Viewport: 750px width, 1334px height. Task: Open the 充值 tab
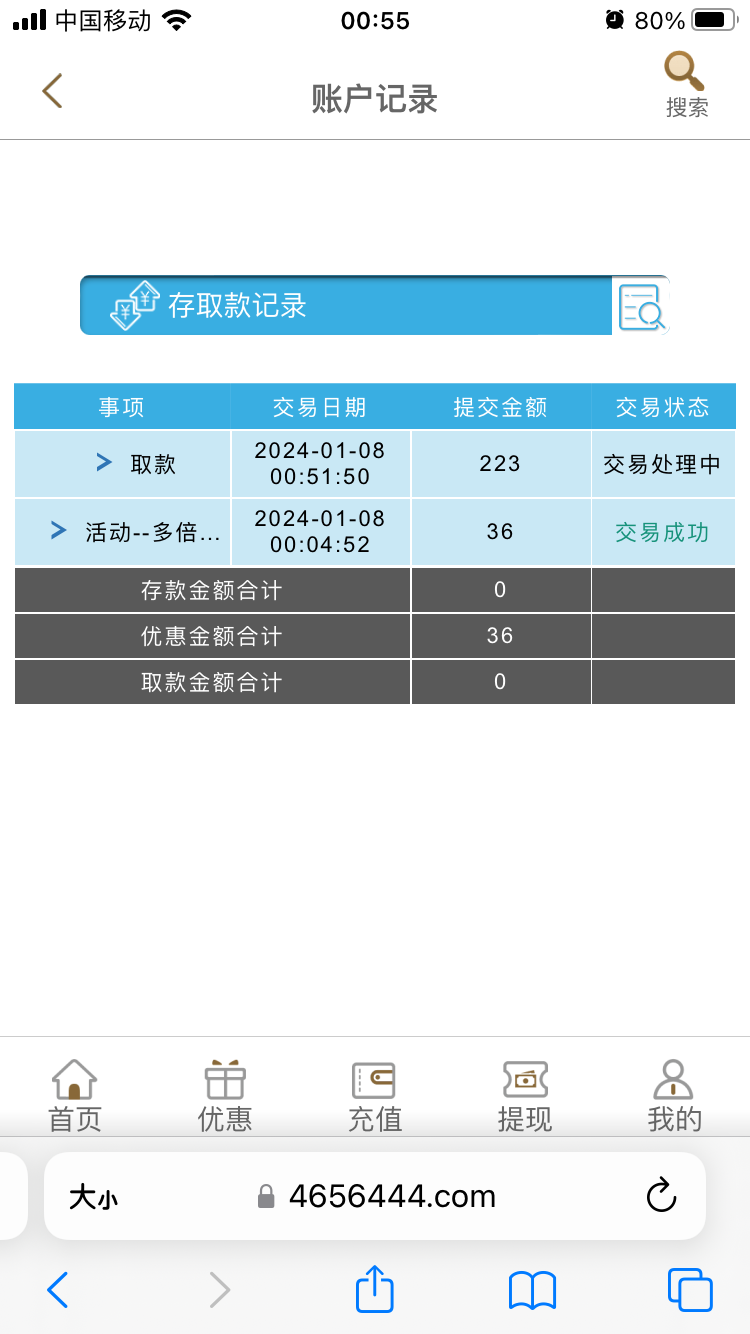(x=375, y=1096)
